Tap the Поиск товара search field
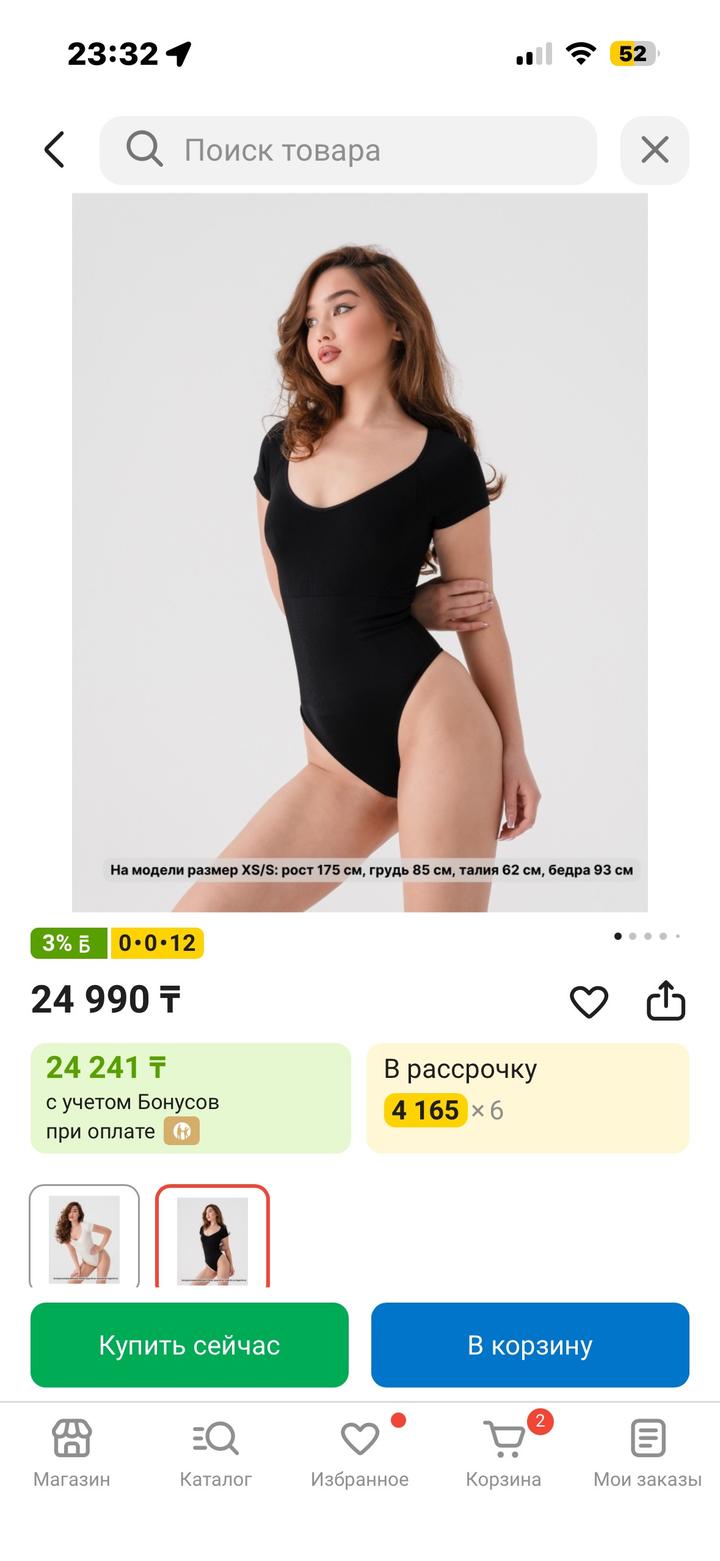This screenshot has width=720, height=1561. [x=348, y=150]
